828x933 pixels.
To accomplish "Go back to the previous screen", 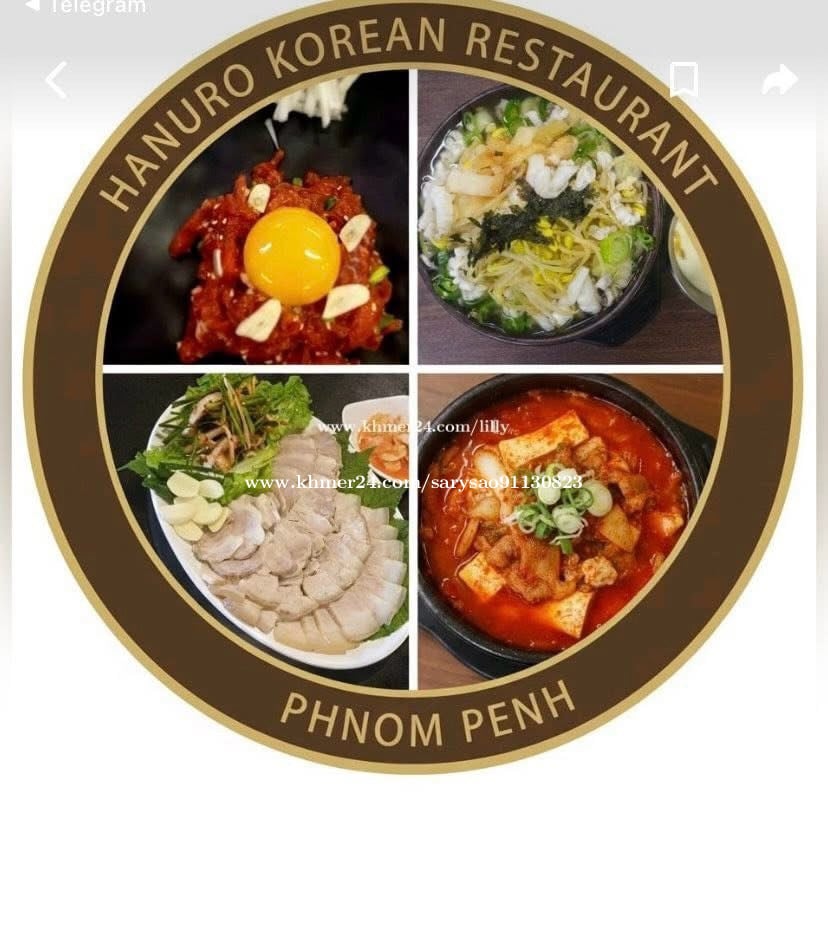I will point(57,80).
